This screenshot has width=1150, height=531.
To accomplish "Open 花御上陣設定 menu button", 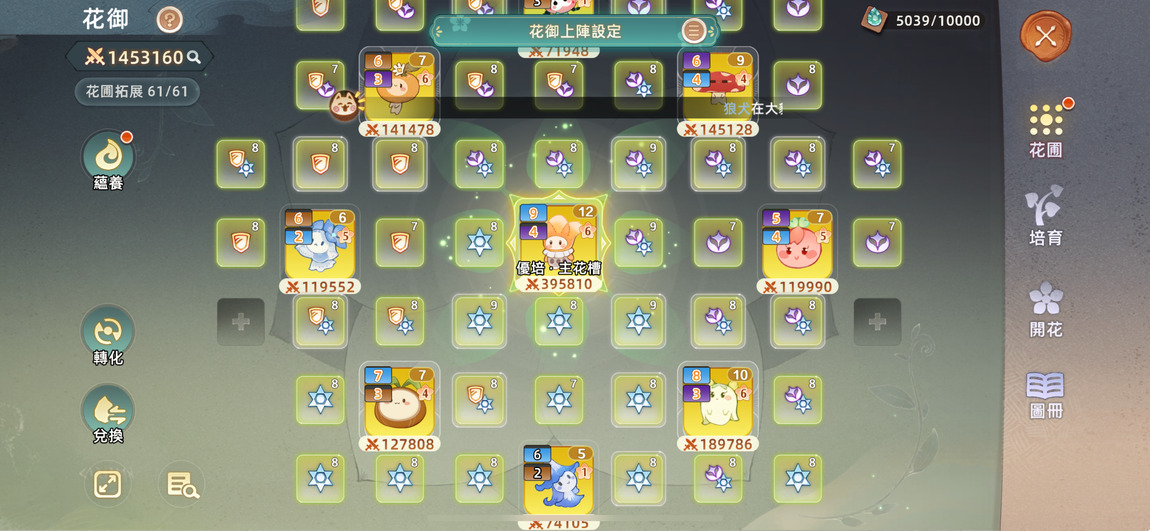I will [693, 31].
